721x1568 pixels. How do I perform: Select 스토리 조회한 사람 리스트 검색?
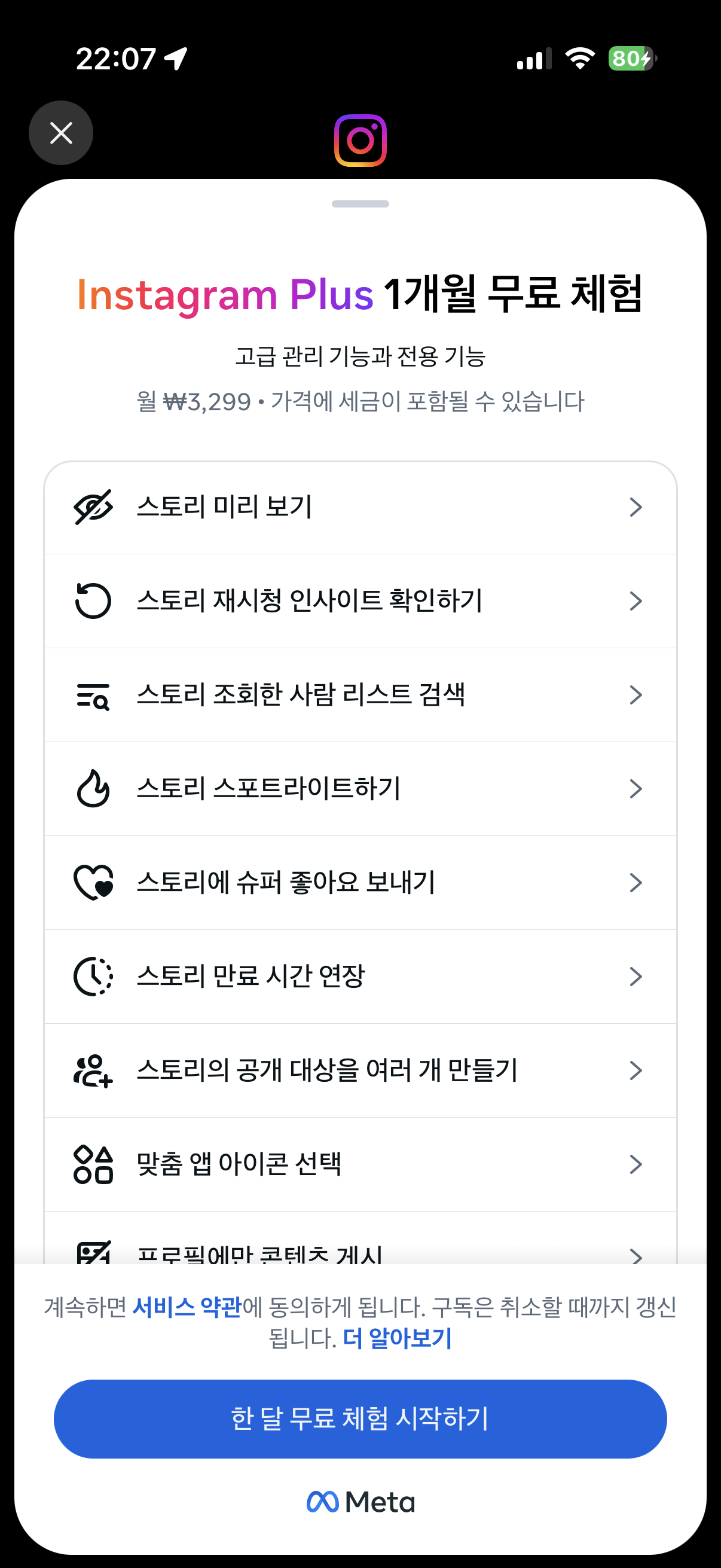(360, 694)
